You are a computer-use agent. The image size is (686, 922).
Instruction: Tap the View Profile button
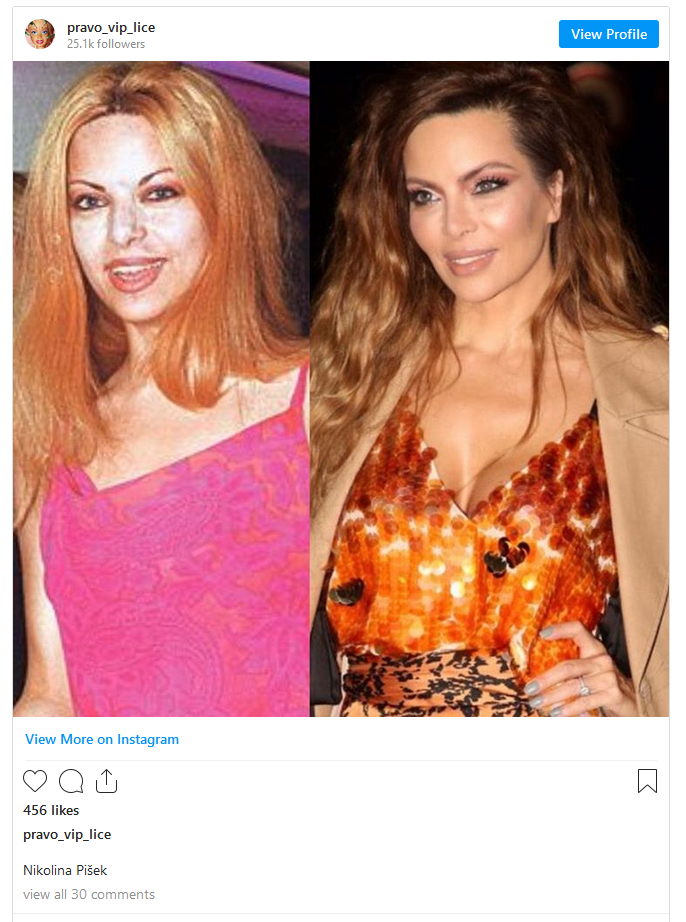click(x=608, y=34)
